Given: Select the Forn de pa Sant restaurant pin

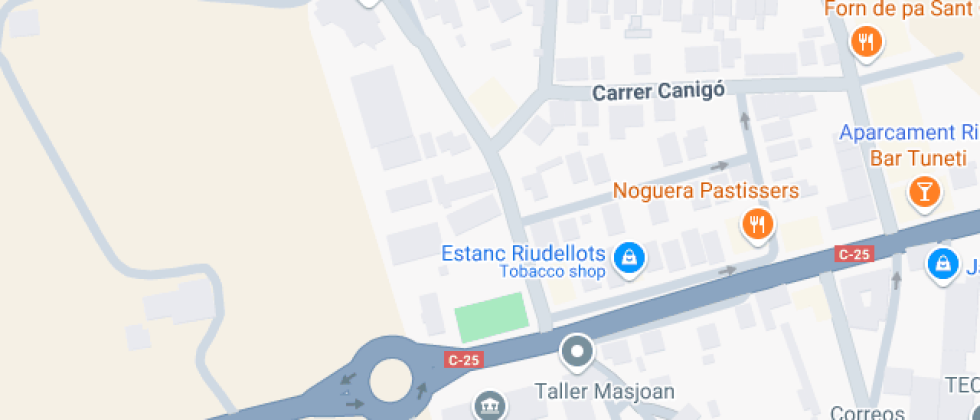Looking at the screenshot, I should coord(866,43).
